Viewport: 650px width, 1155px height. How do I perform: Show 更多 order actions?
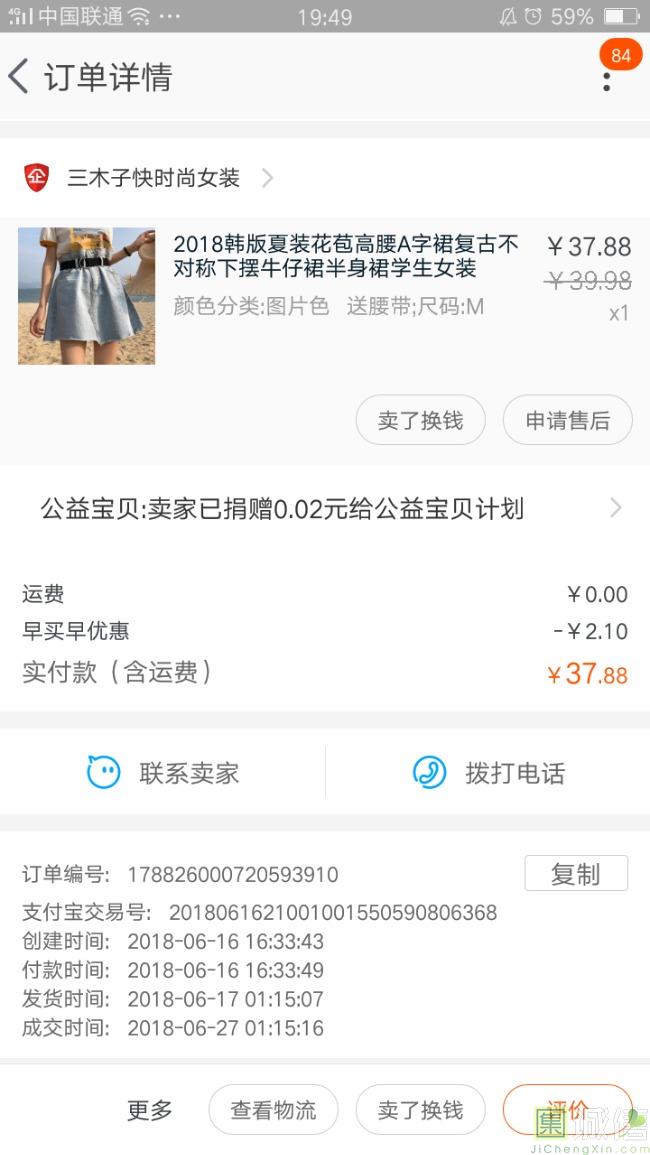[x=150, y=1110]
